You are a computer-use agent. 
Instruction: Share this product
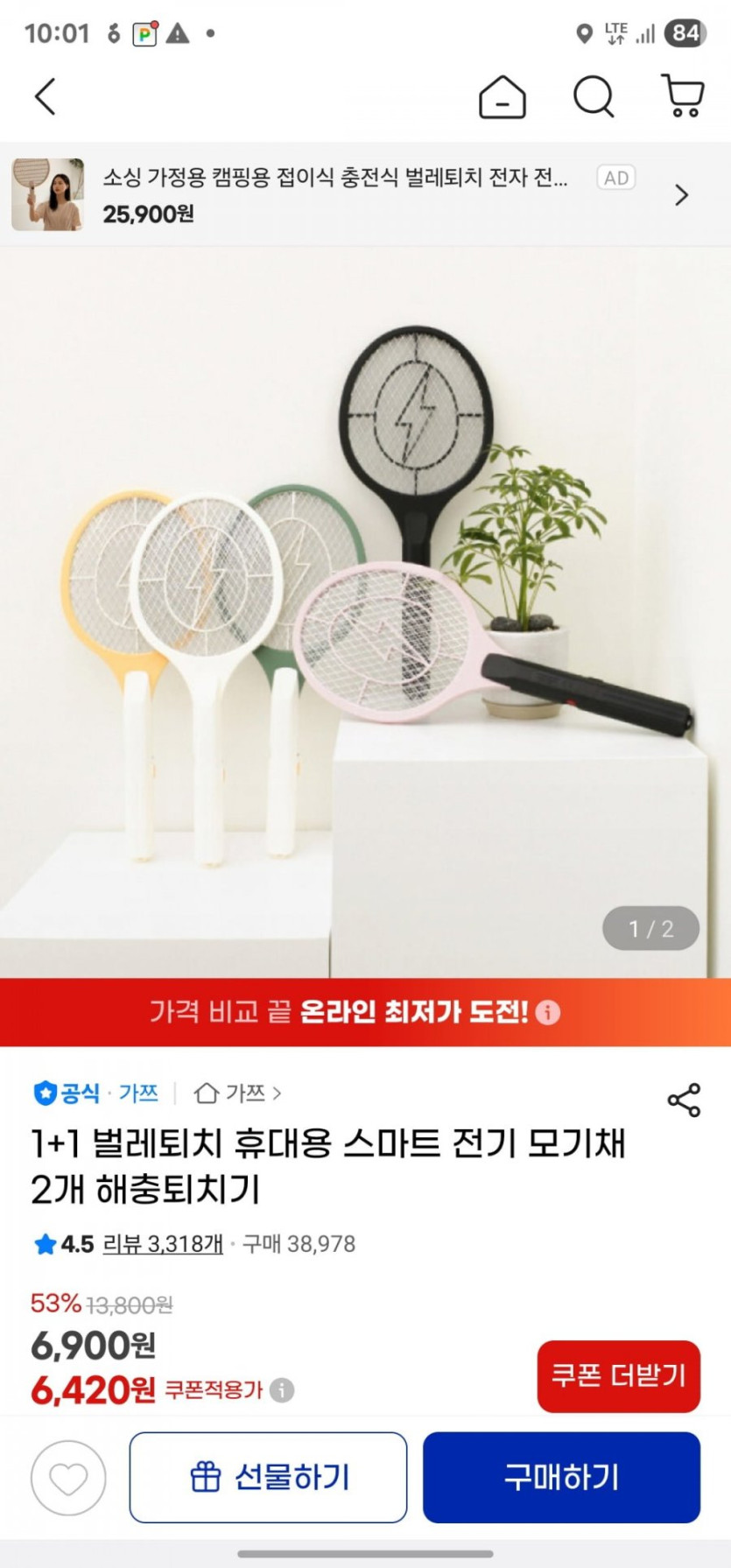click(x=684, y=1100)
